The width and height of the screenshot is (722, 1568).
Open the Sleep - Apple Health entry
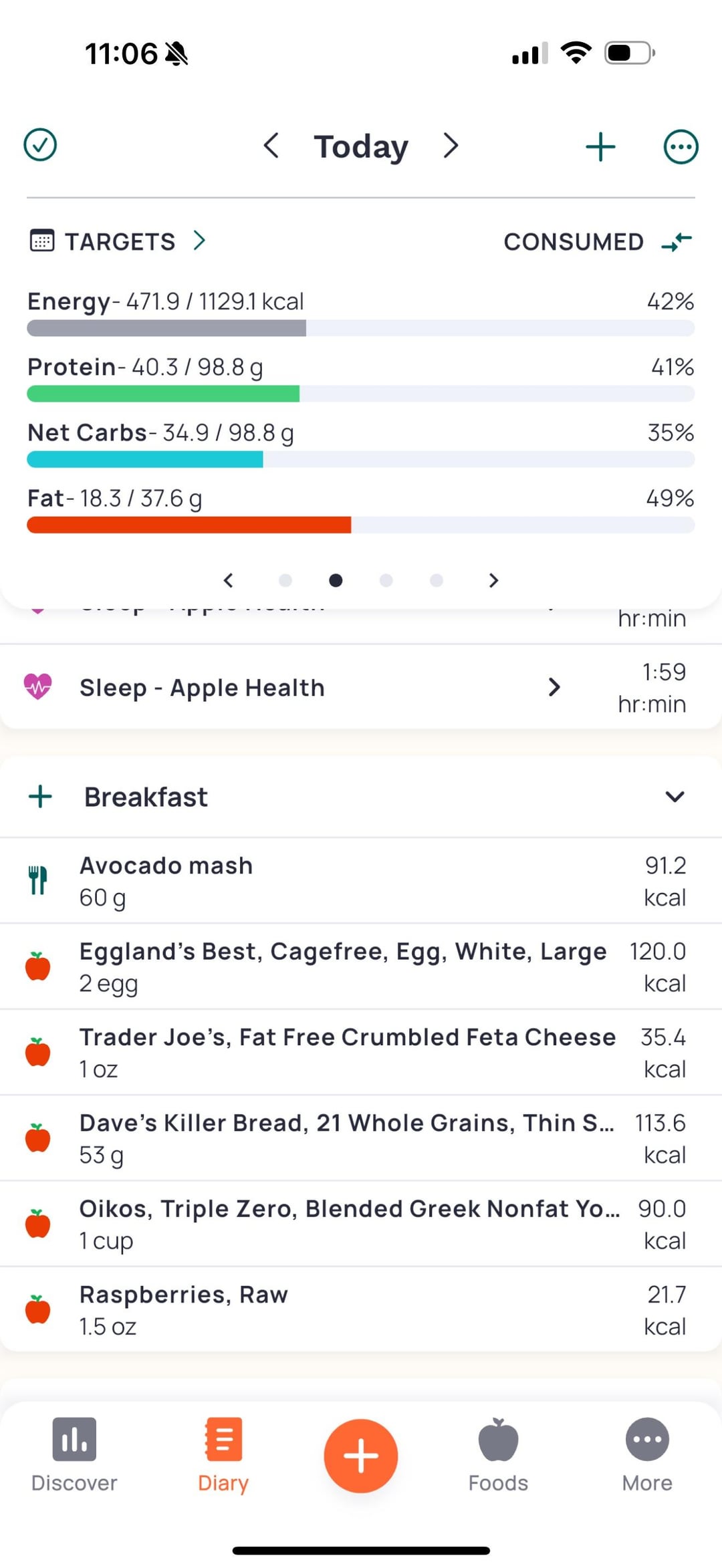coord(361,687)
